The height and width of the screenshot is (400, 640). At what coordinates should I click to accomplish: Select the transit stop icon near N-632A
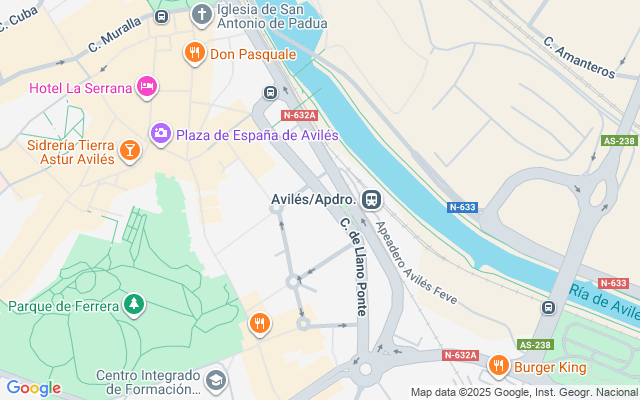click(270, 93)
